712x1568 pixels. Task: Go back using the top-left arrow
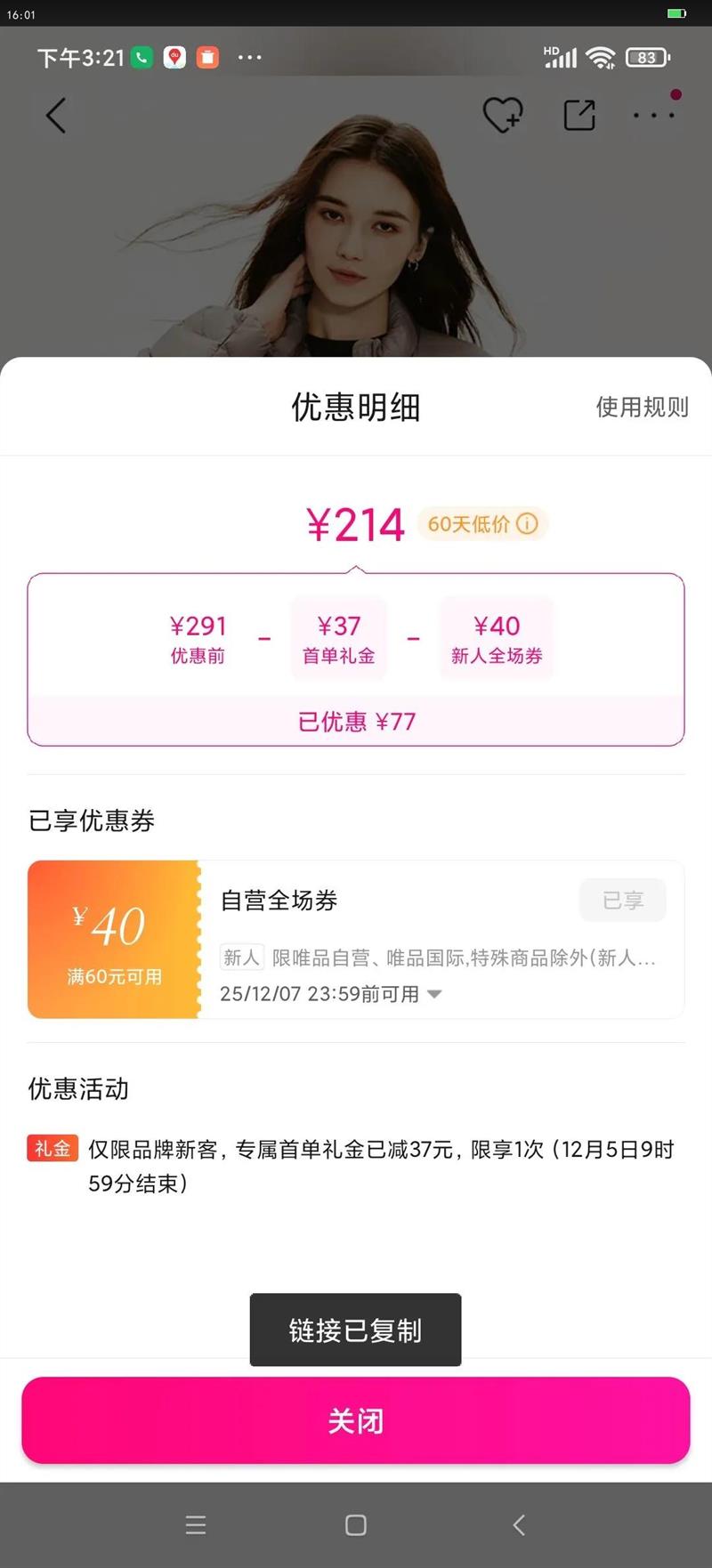[56, 116]
